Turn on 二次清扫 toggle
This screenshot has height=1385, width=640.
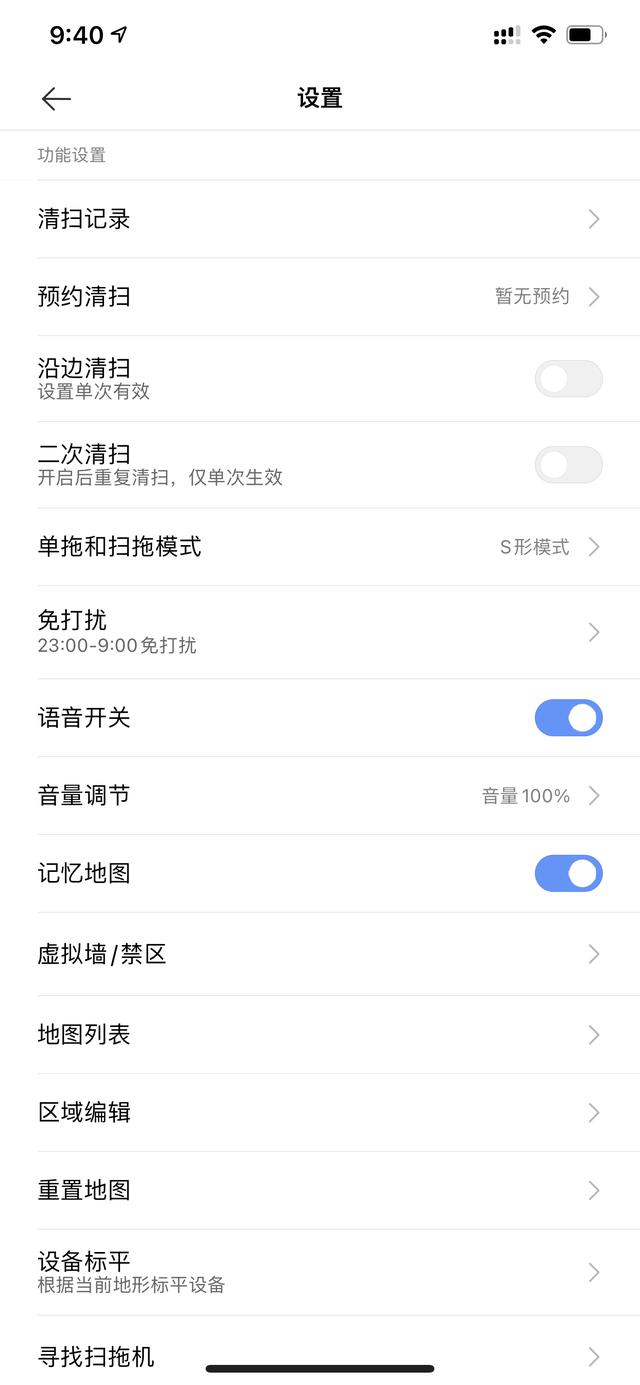pos(568,465)
